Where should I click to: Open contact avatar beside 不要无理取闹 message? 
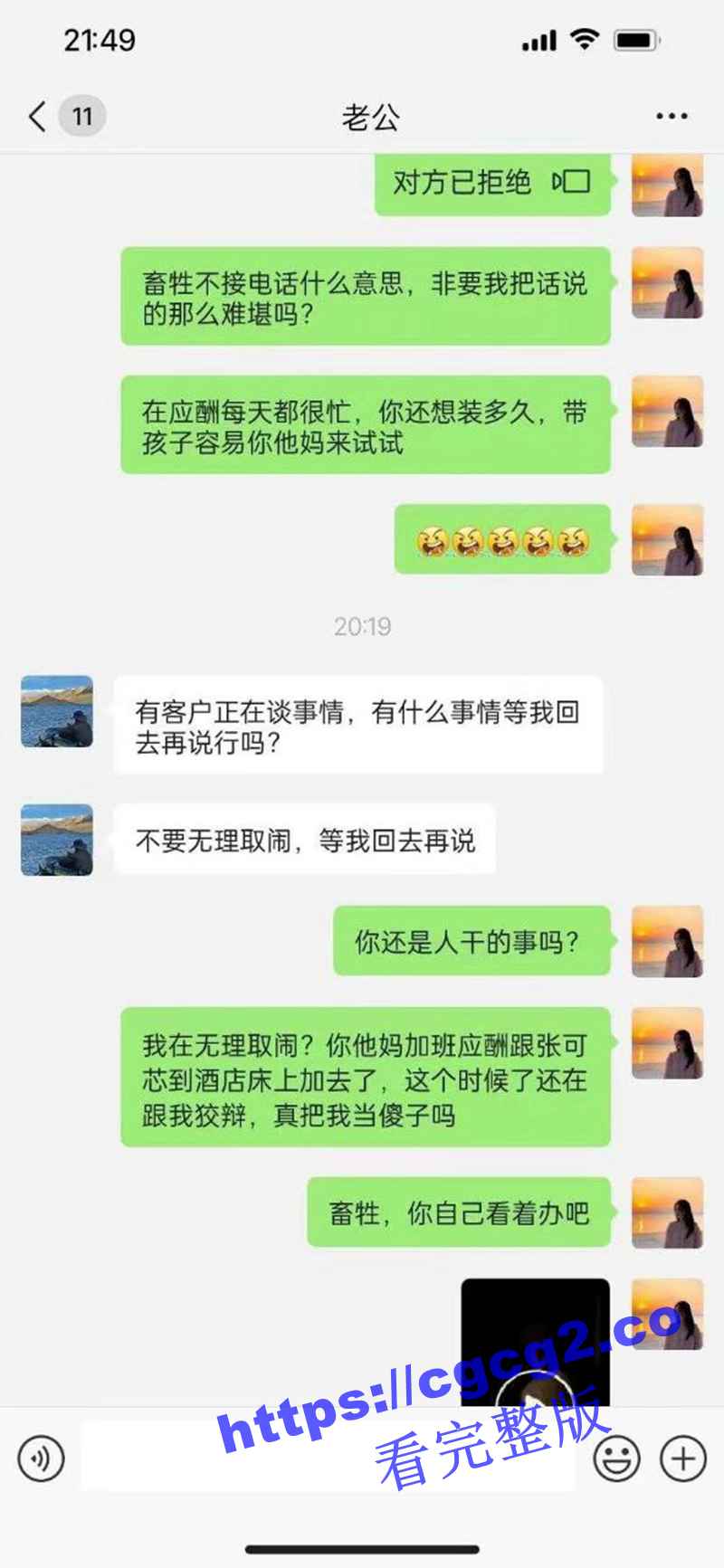[57, 840]
